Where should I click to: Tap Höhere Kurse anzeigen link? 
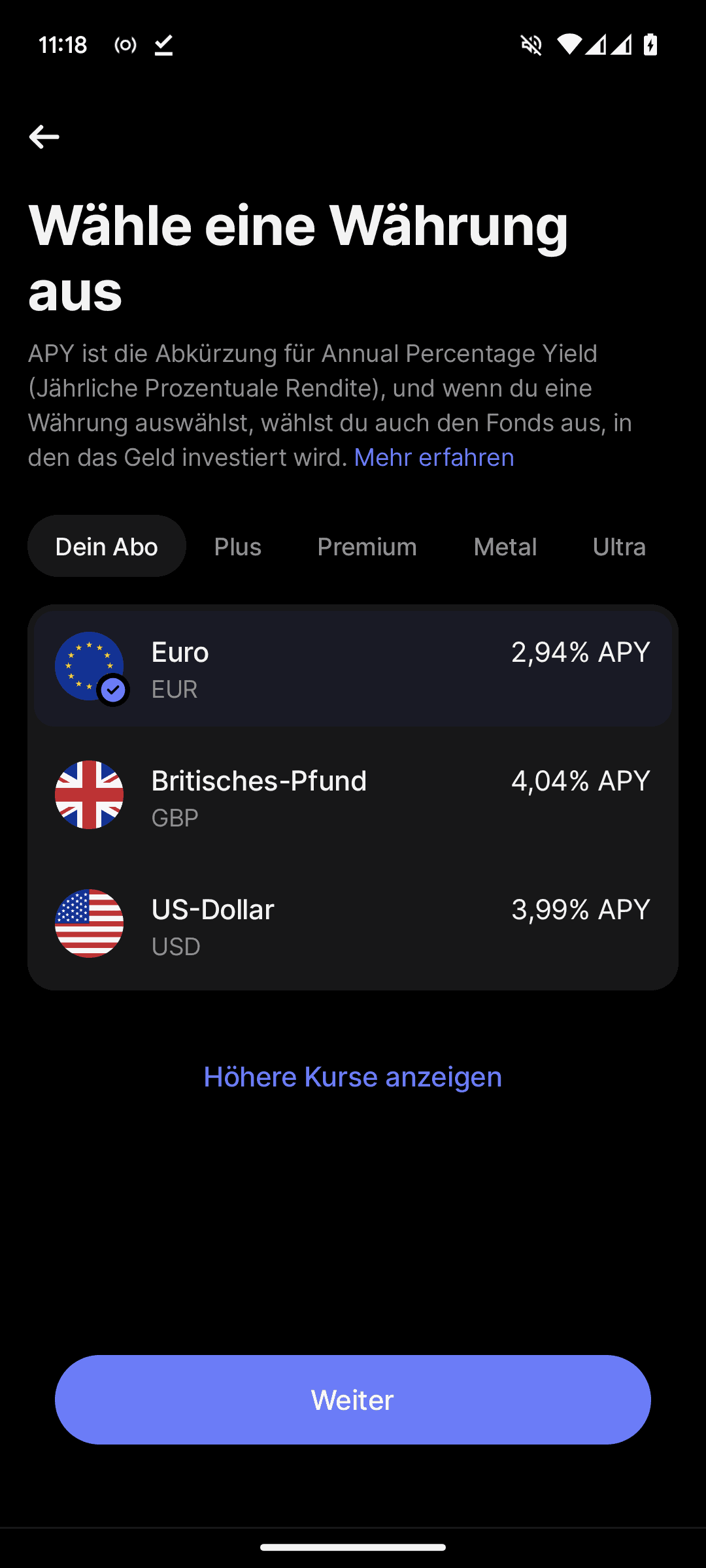(x=353, y=1077)
